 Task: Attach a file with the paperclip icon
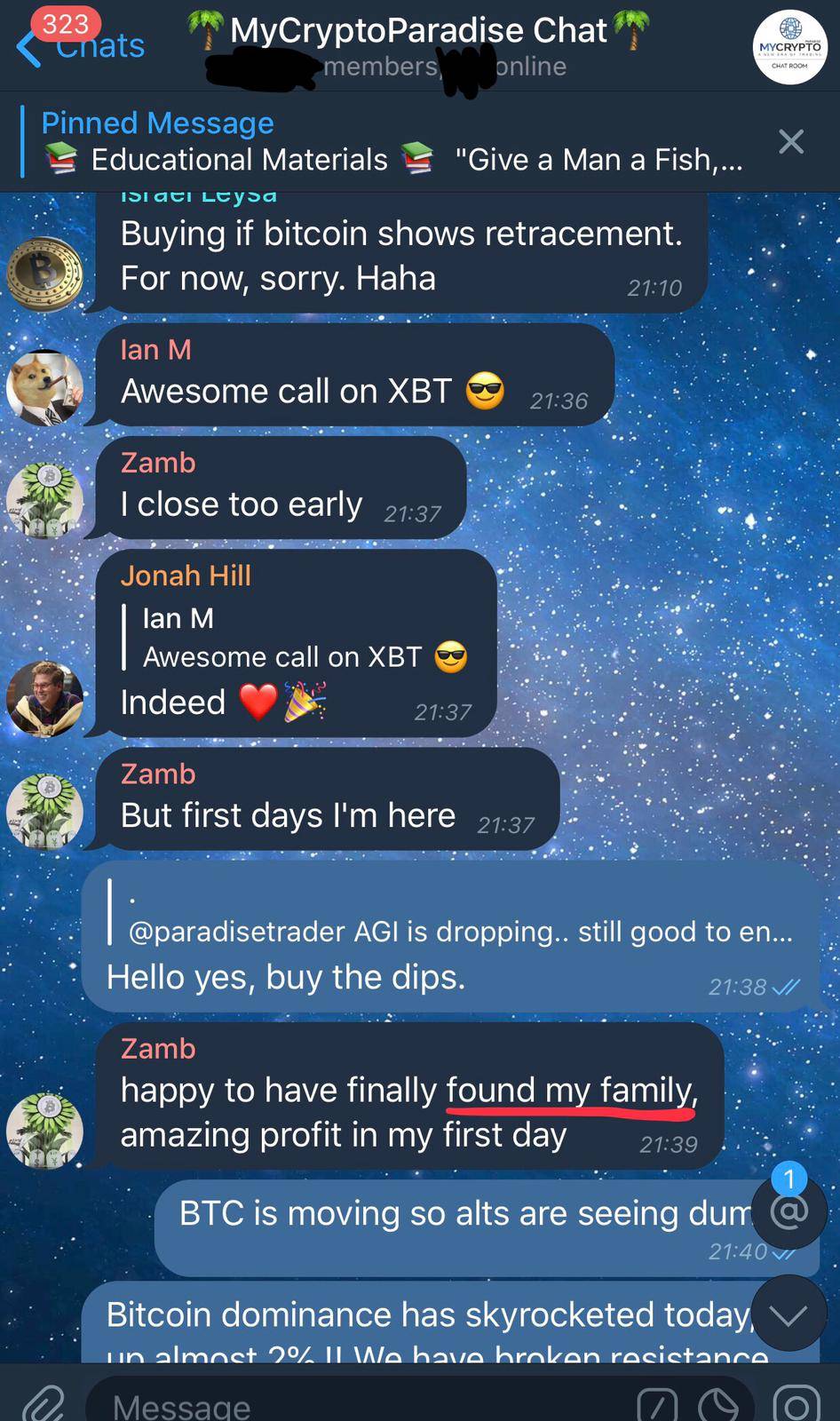tap(43, 1403)
